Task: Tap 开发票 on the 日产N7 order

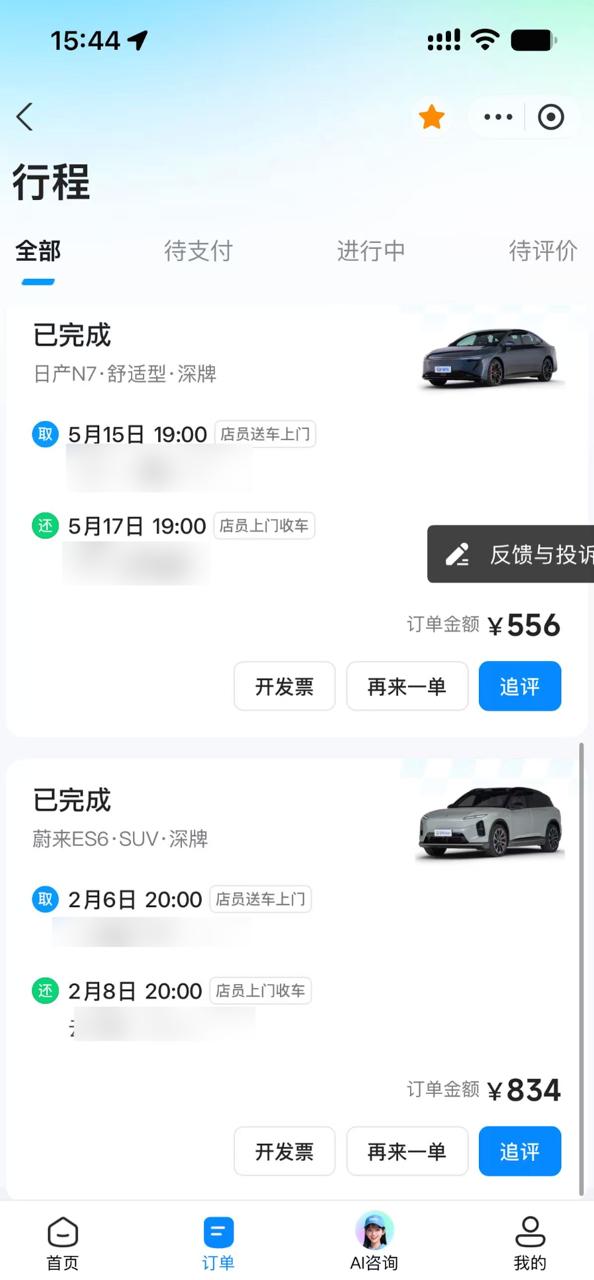Action: point(284,686)
